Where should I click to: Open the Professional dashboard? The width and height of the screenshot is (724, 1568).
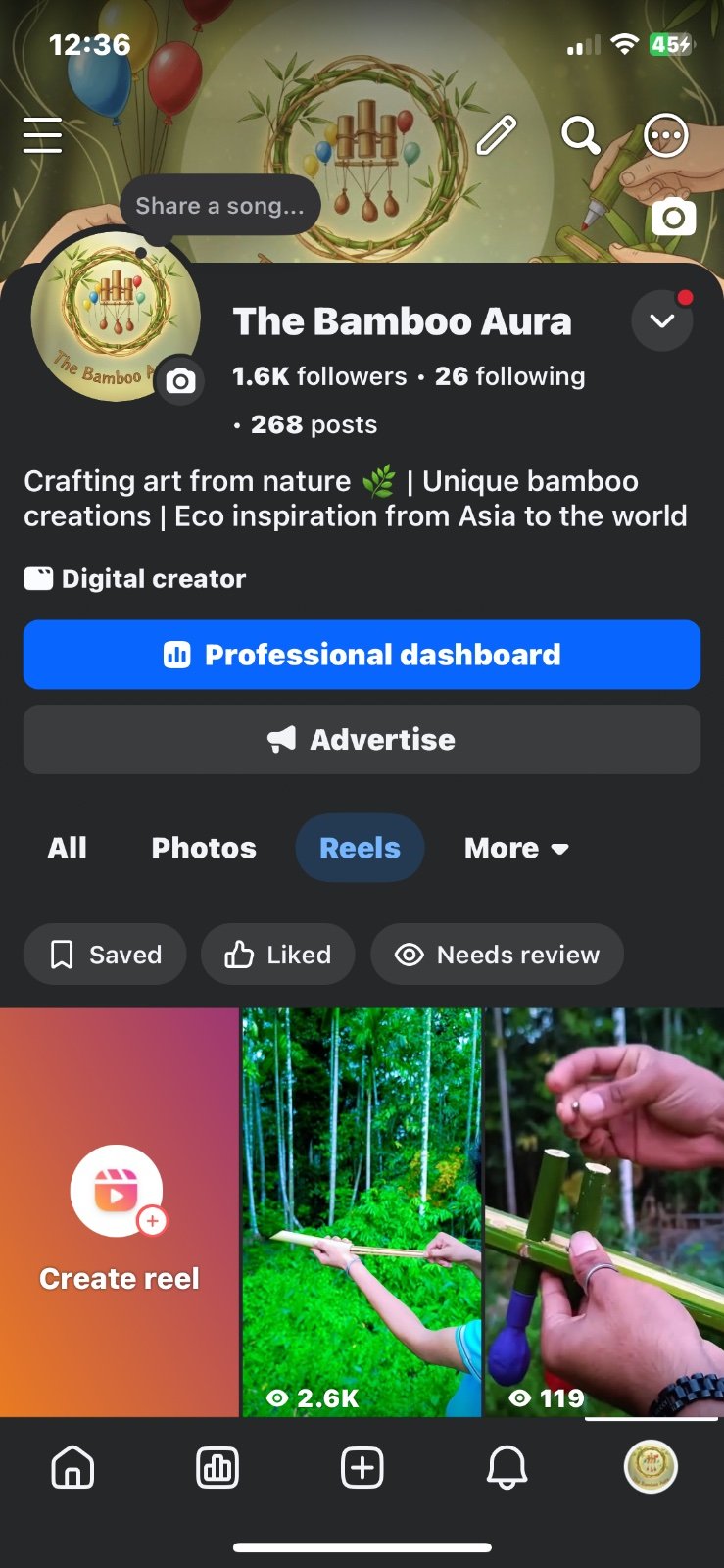(362, 655)
